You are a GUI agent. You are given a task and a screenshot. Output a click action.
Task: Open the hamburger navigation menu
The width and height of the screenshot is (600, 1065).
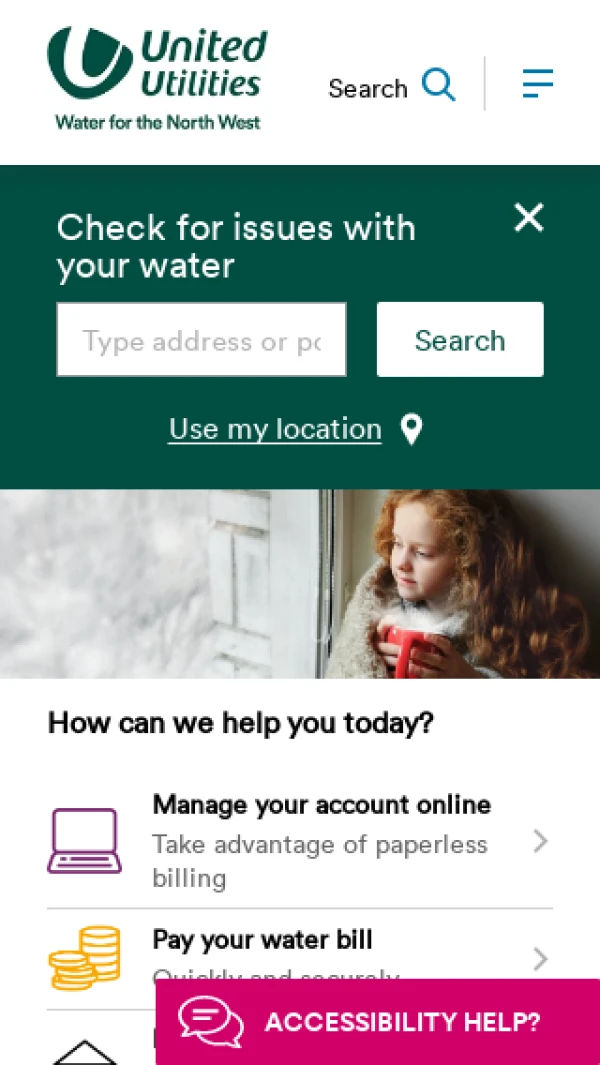point(537,83)
